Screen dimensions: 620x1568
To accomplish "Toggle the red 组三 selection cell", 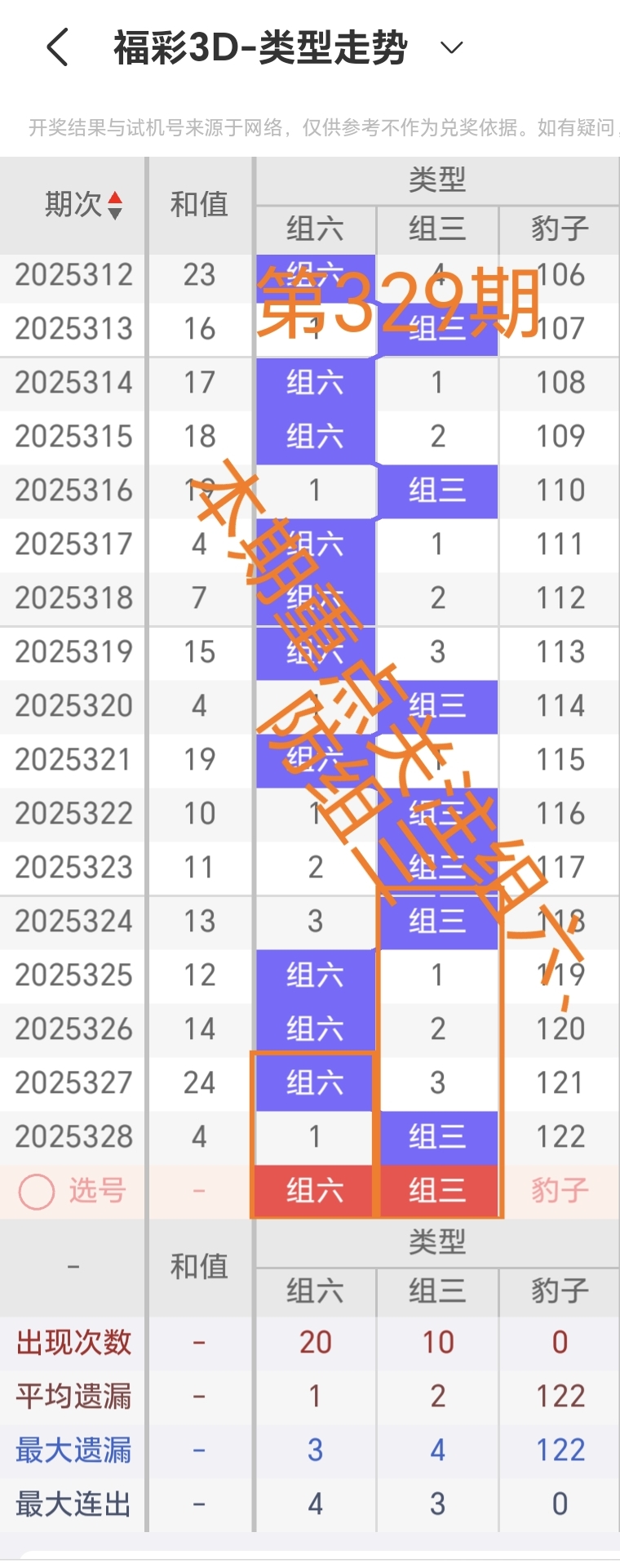I will tap(437, 1191).
